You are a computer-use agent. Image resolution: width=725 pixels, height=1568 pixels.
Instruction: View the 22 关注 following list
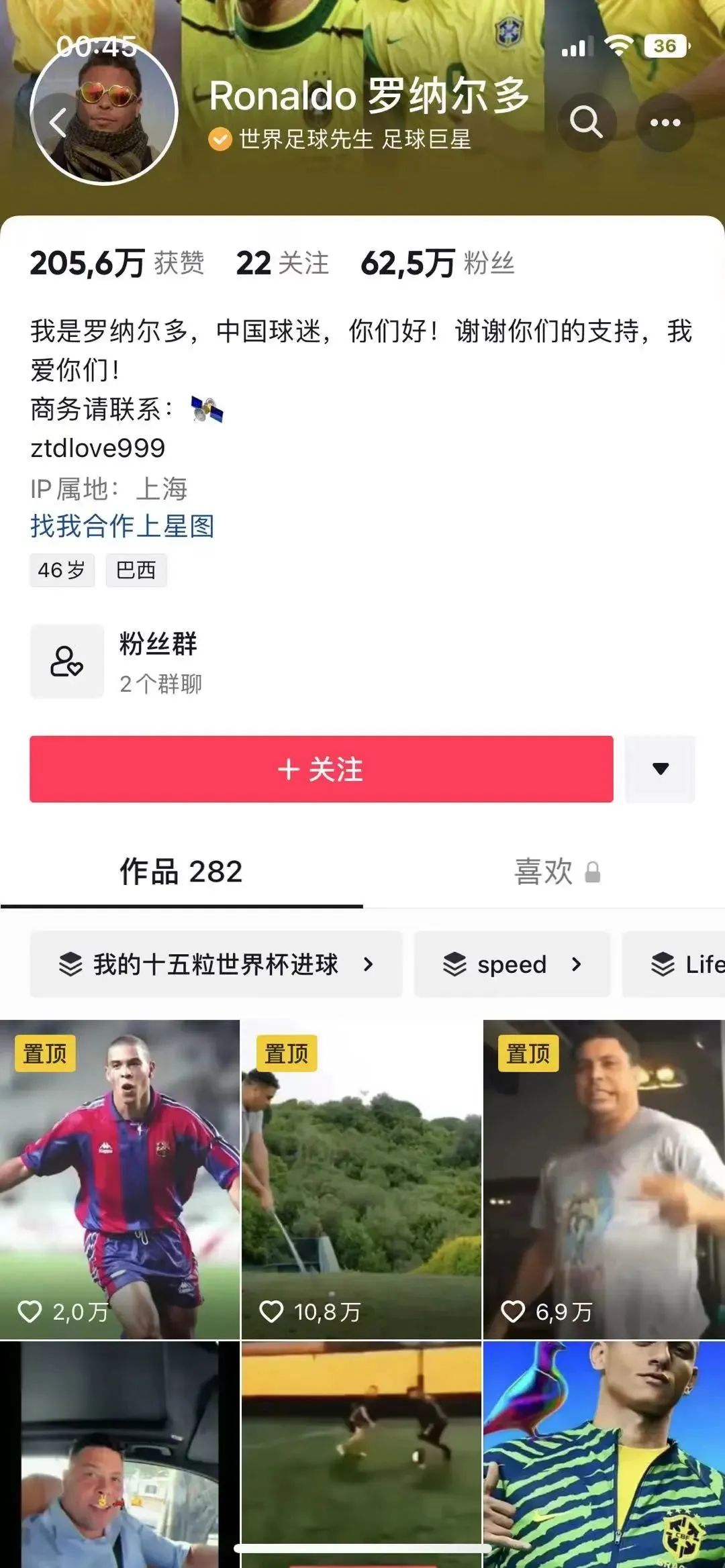(283, 263)
